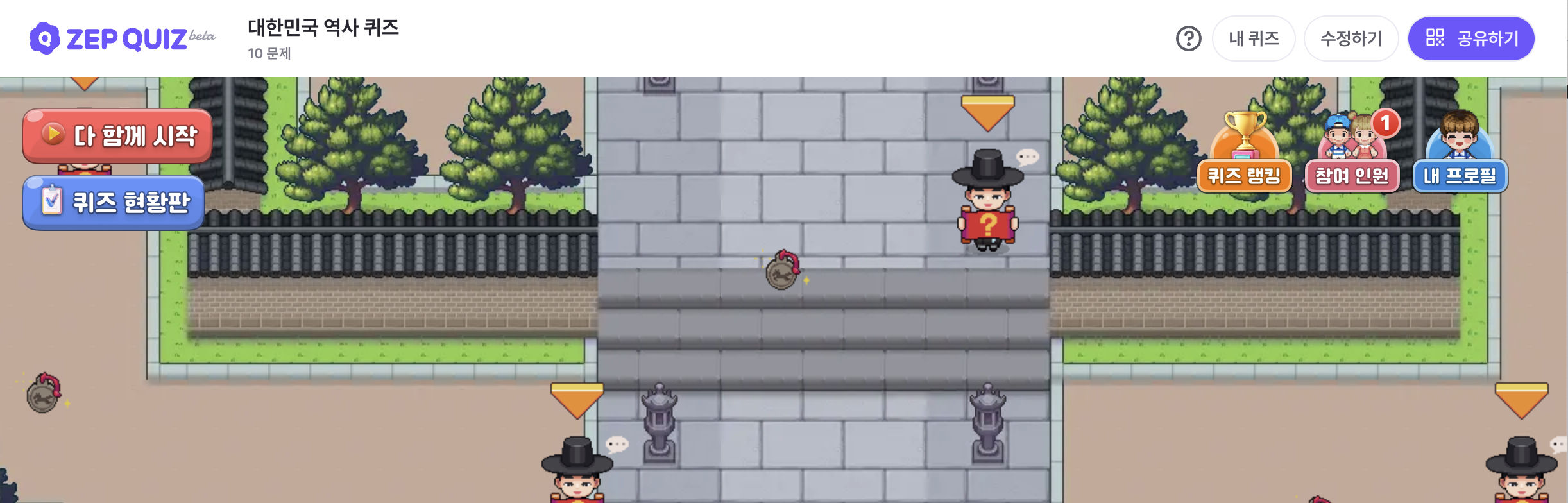
Task: Open 퀴즈 현황판 status board
Action: 114,202
